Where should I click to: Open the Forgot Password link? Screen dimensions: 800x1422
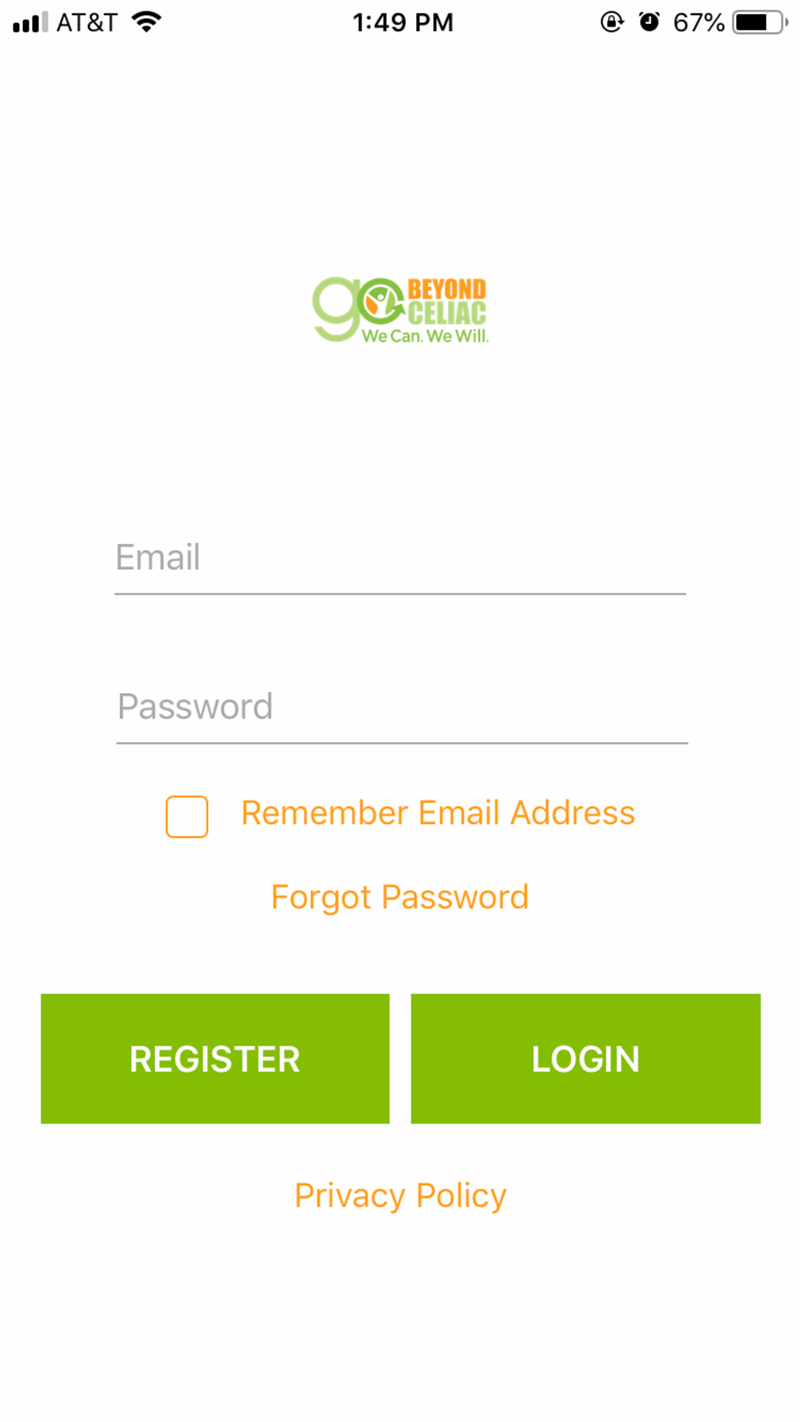400,897
